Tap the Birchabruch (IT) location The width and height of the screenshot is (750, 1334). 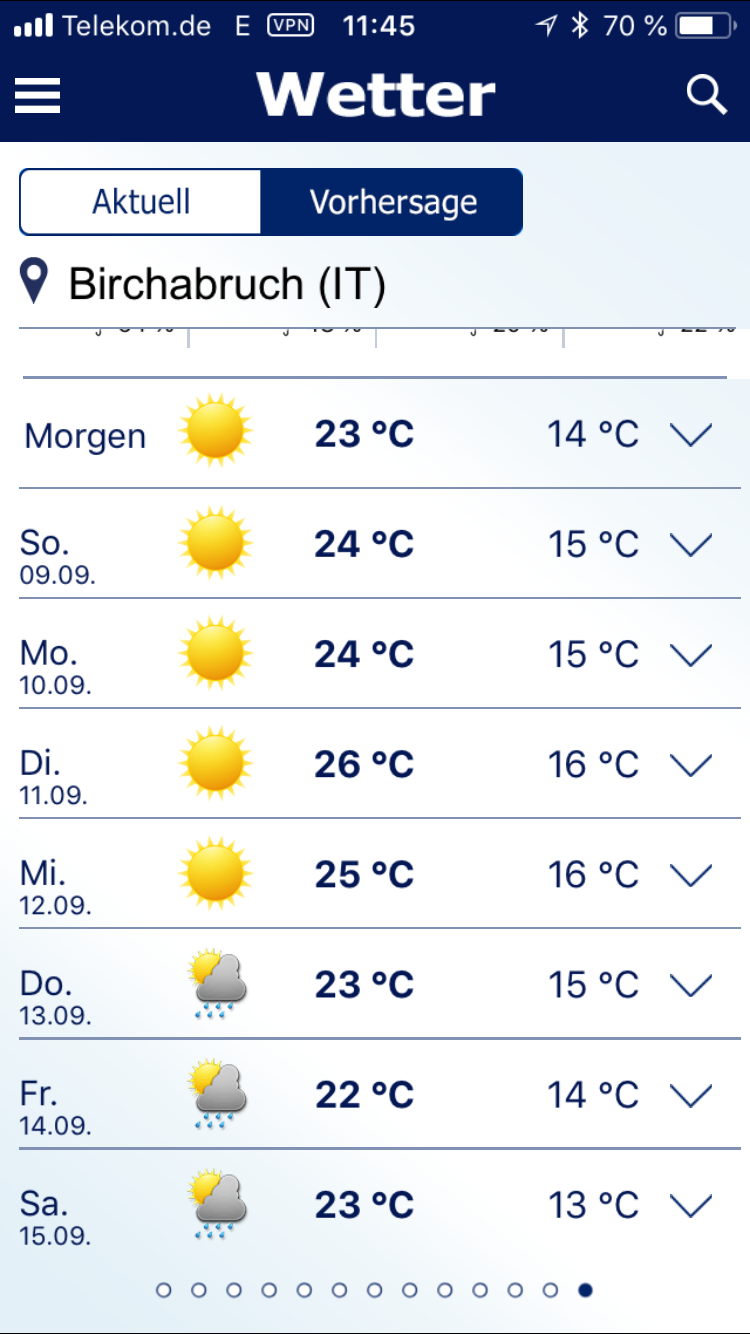pyautogui.click(x=226, y=284)
